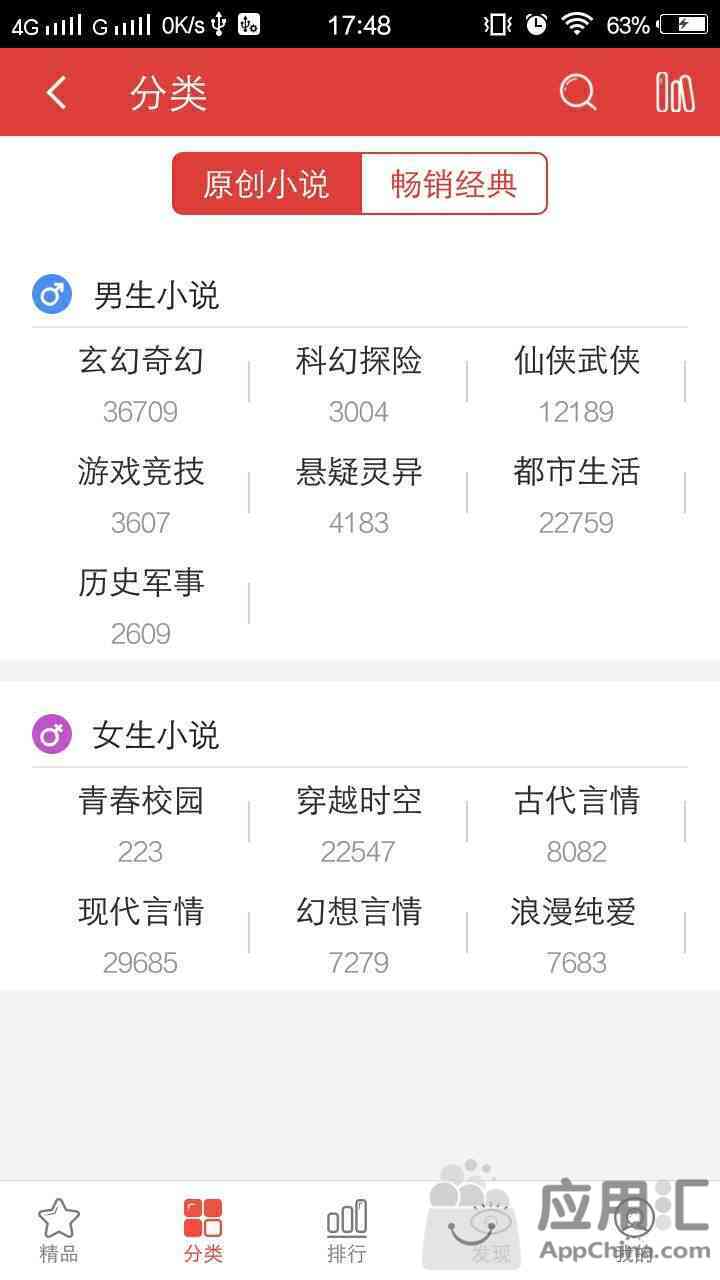The width and height of the screenshot is (720, 1280).
Task: Open the bookshelf icon in the header
Action: [x=675, y=93]
